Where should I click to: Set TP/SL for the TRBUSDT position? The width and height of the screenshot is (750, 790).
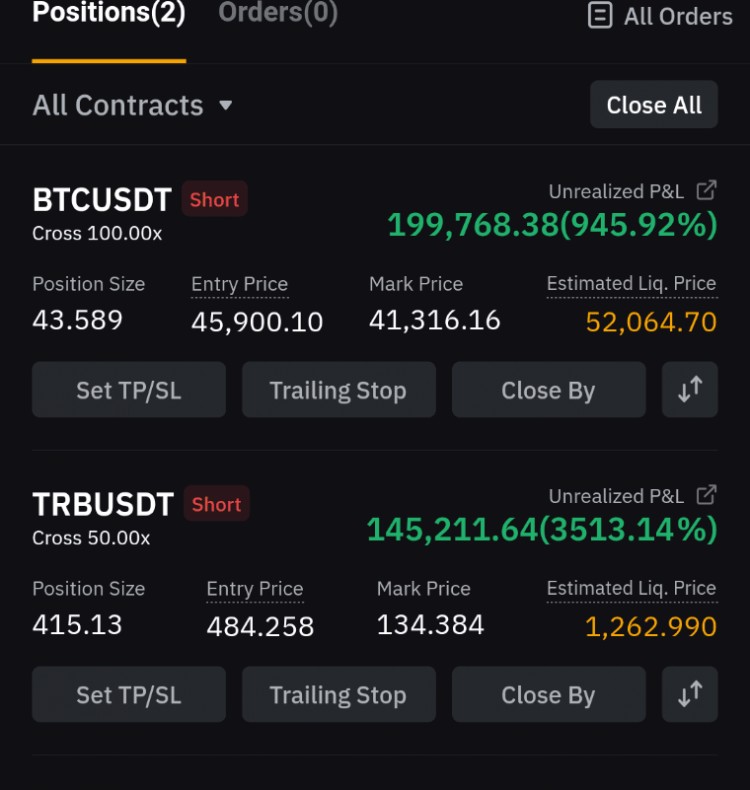coord(129,695)
